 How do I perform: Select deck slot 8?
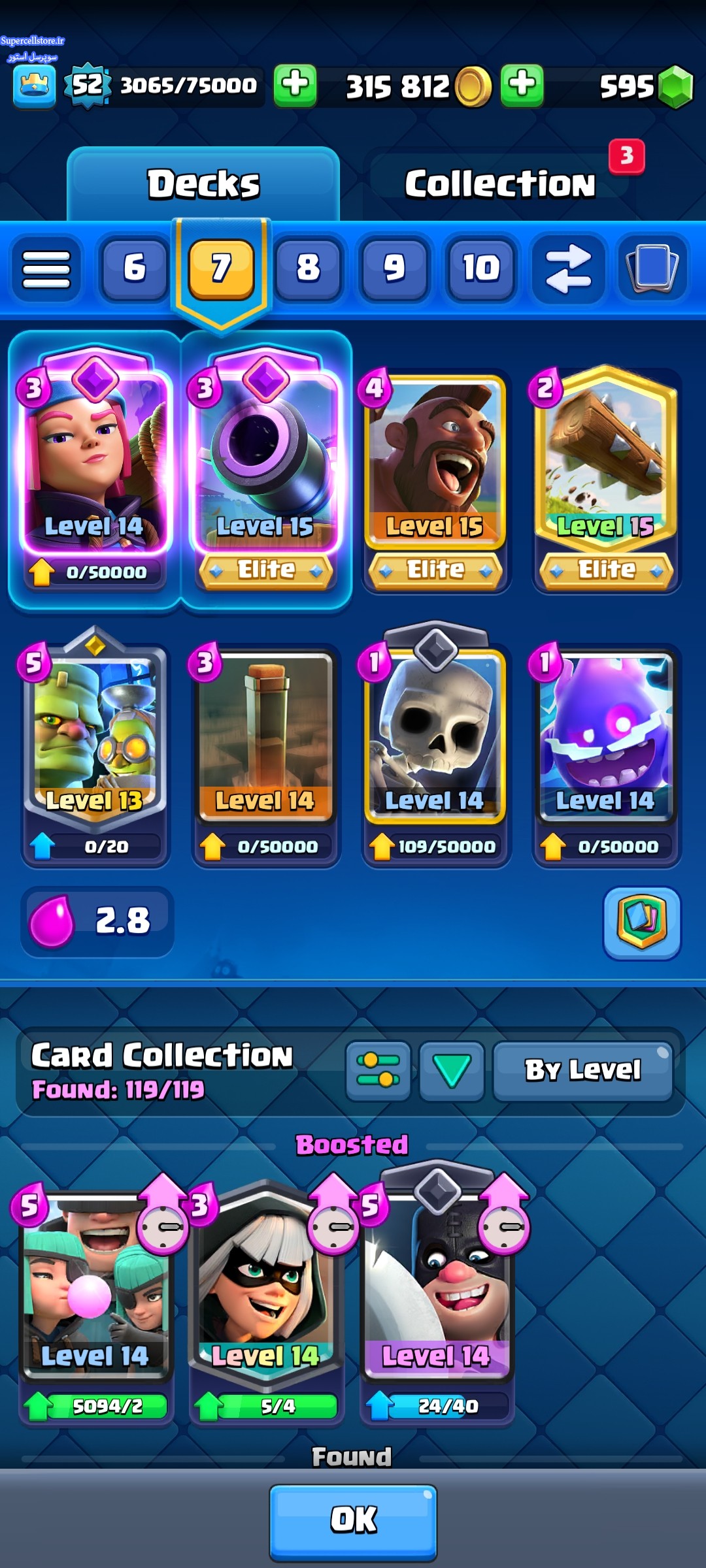(x=308, y=269)
